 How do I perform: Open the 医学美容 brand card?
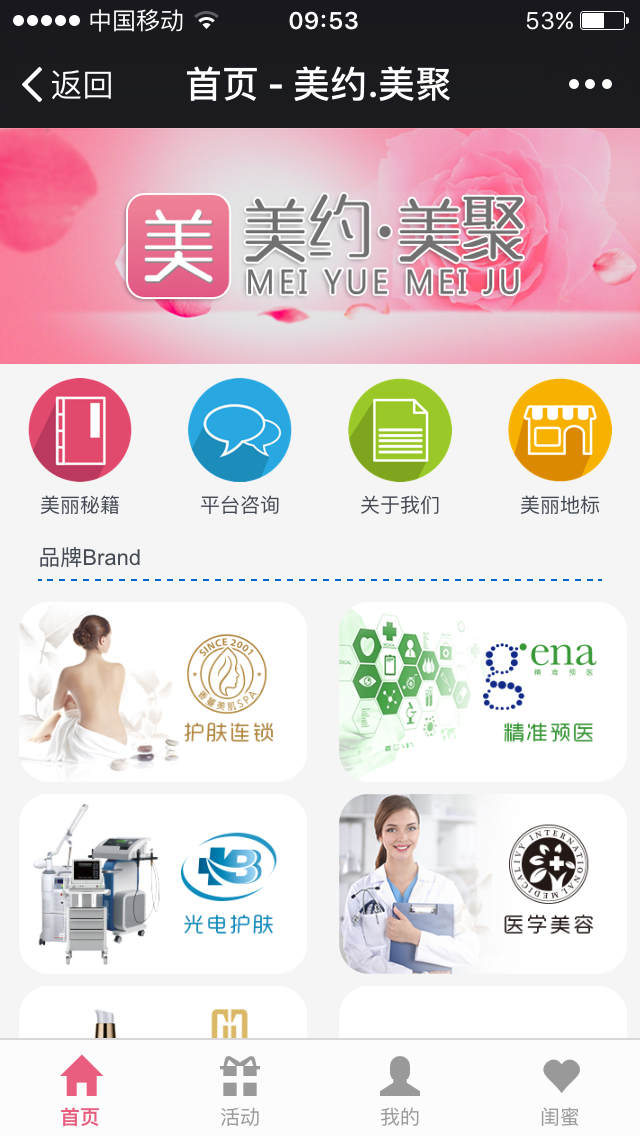(x=483, y=883)
